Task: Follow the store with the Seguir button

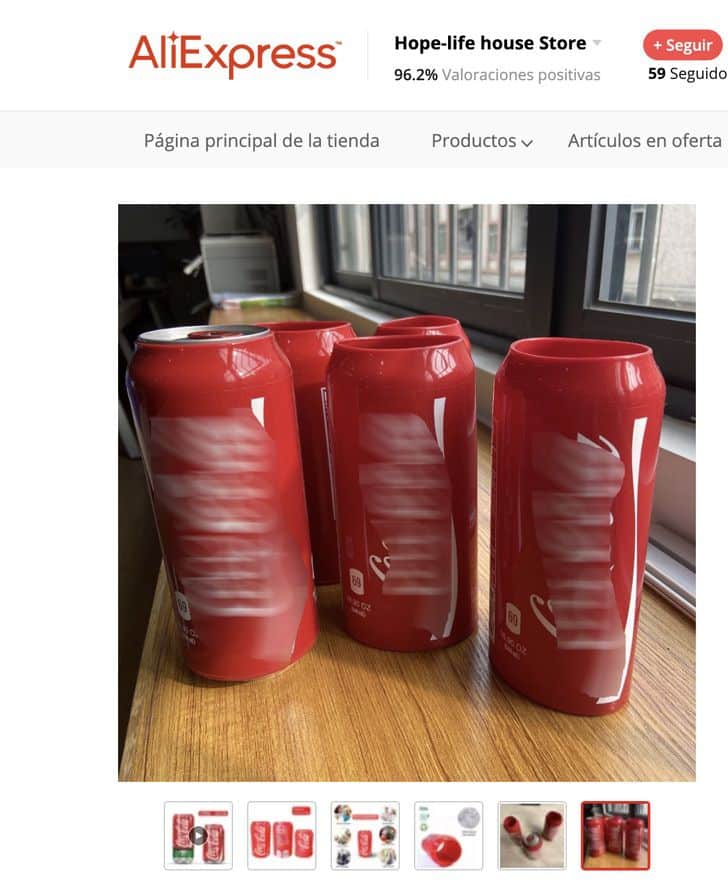Action: pos(683,45)
